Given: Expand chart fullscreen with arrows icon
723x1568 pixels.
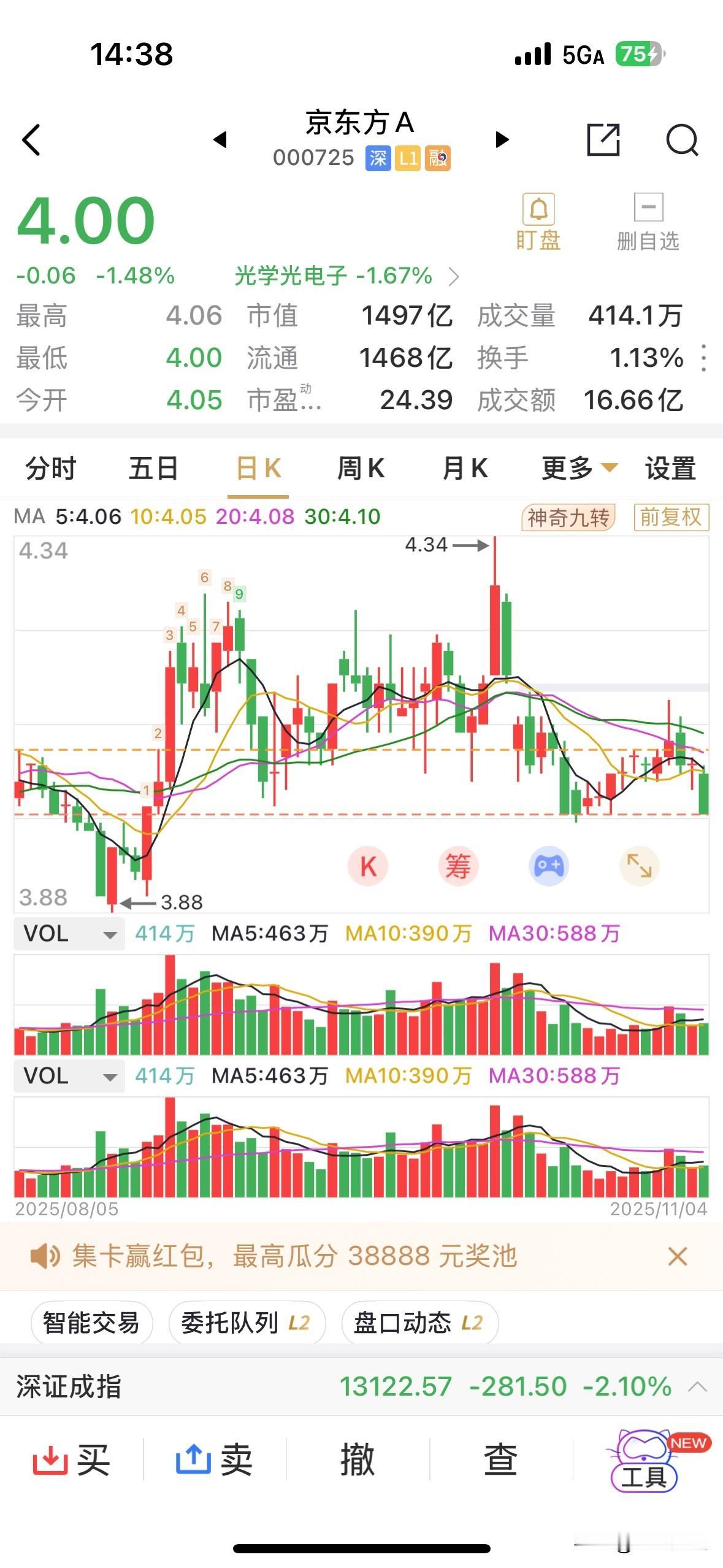Looking at the screenshot, I should tap(640, 866).
